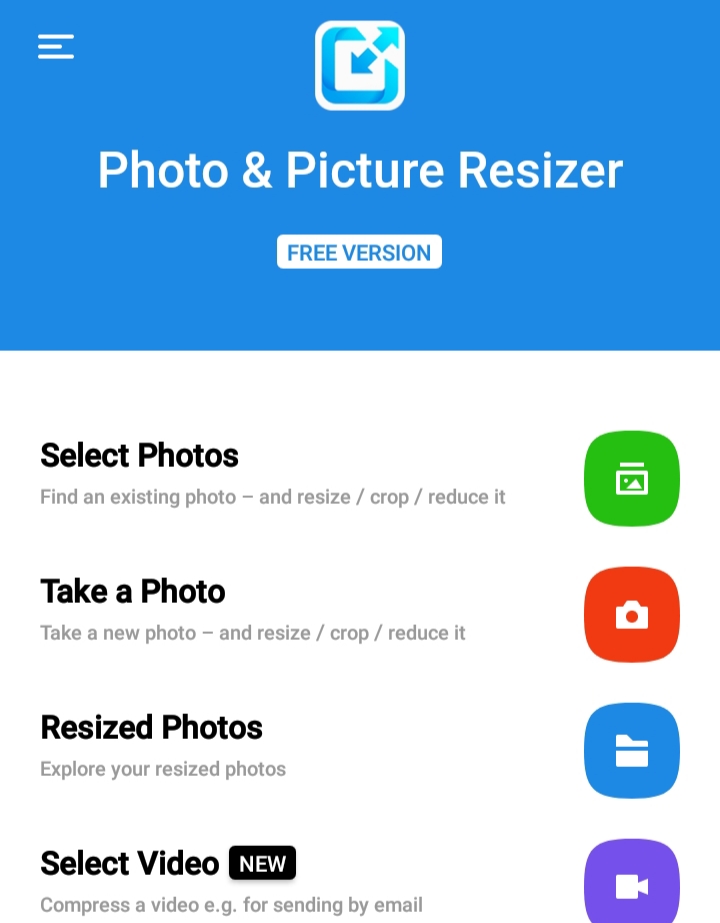Viewport: 720px width, 923px height.
Task: Choose Select Video purple camera button
Action: pyautogui.click(x=631, y=884)
